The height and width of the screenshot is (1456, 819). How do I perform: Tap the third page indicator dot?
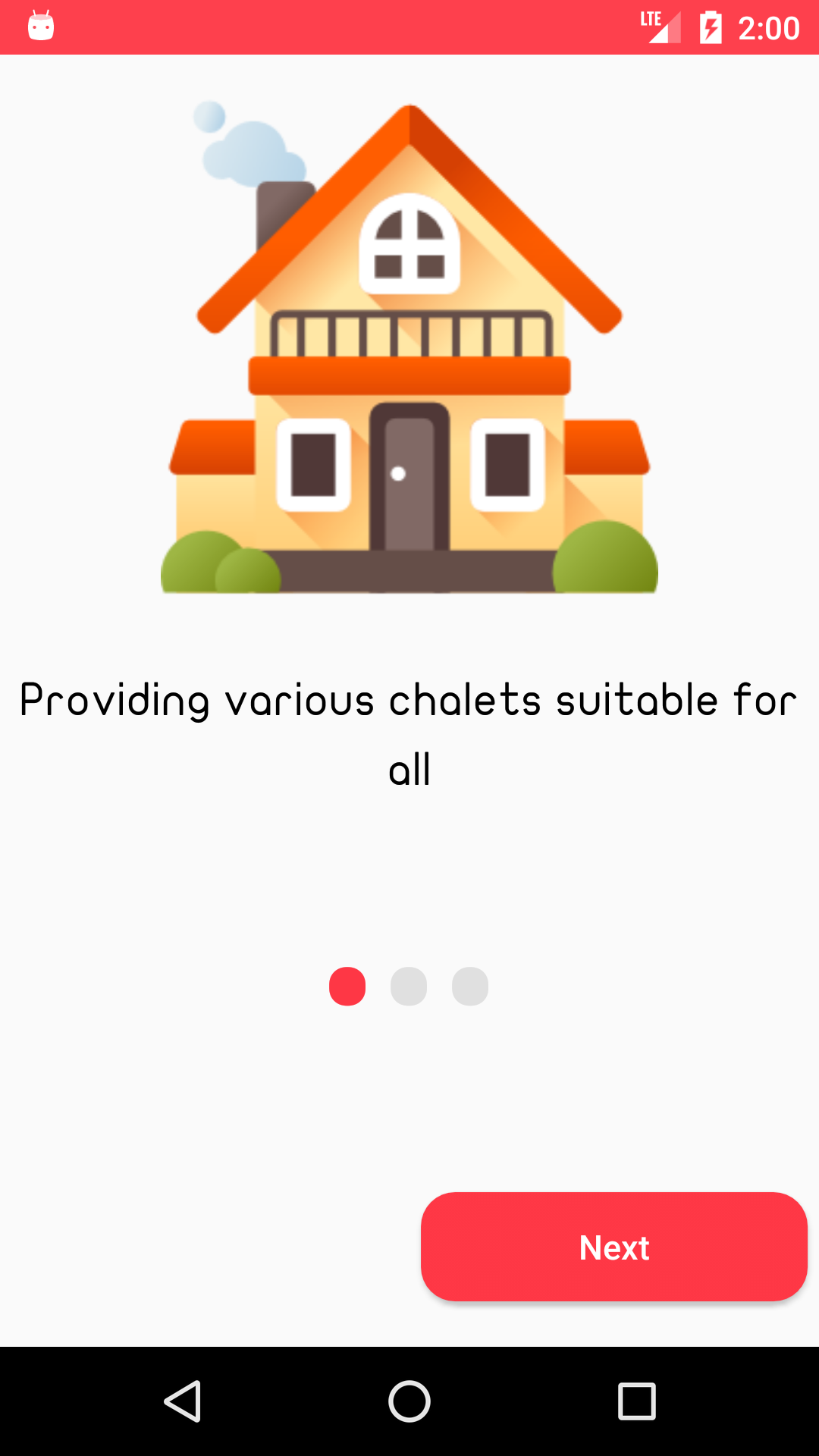[469, 986]
